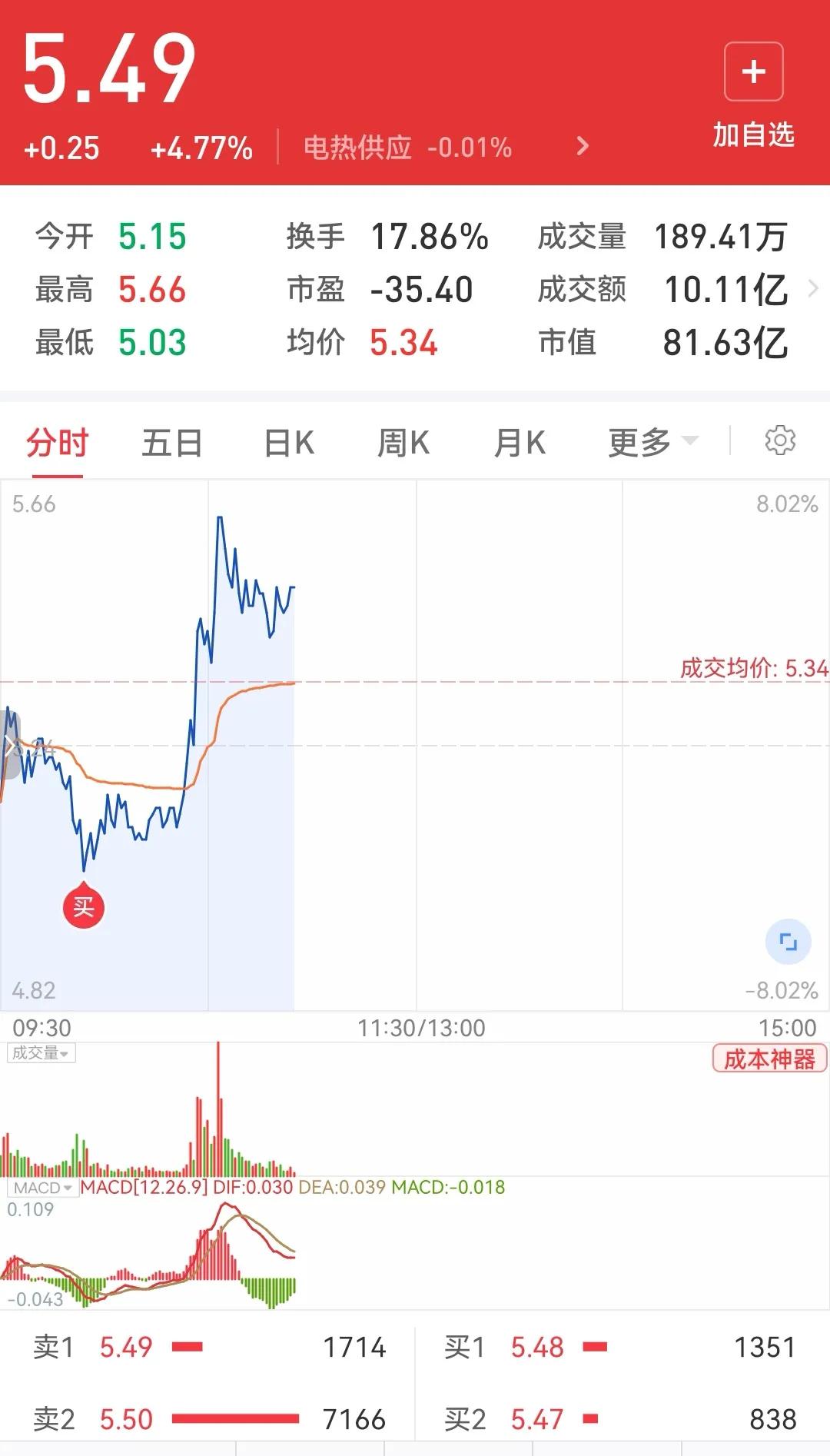
Task: Expand more quote details chevron beside 成交额
Action: tap(813, 289)
